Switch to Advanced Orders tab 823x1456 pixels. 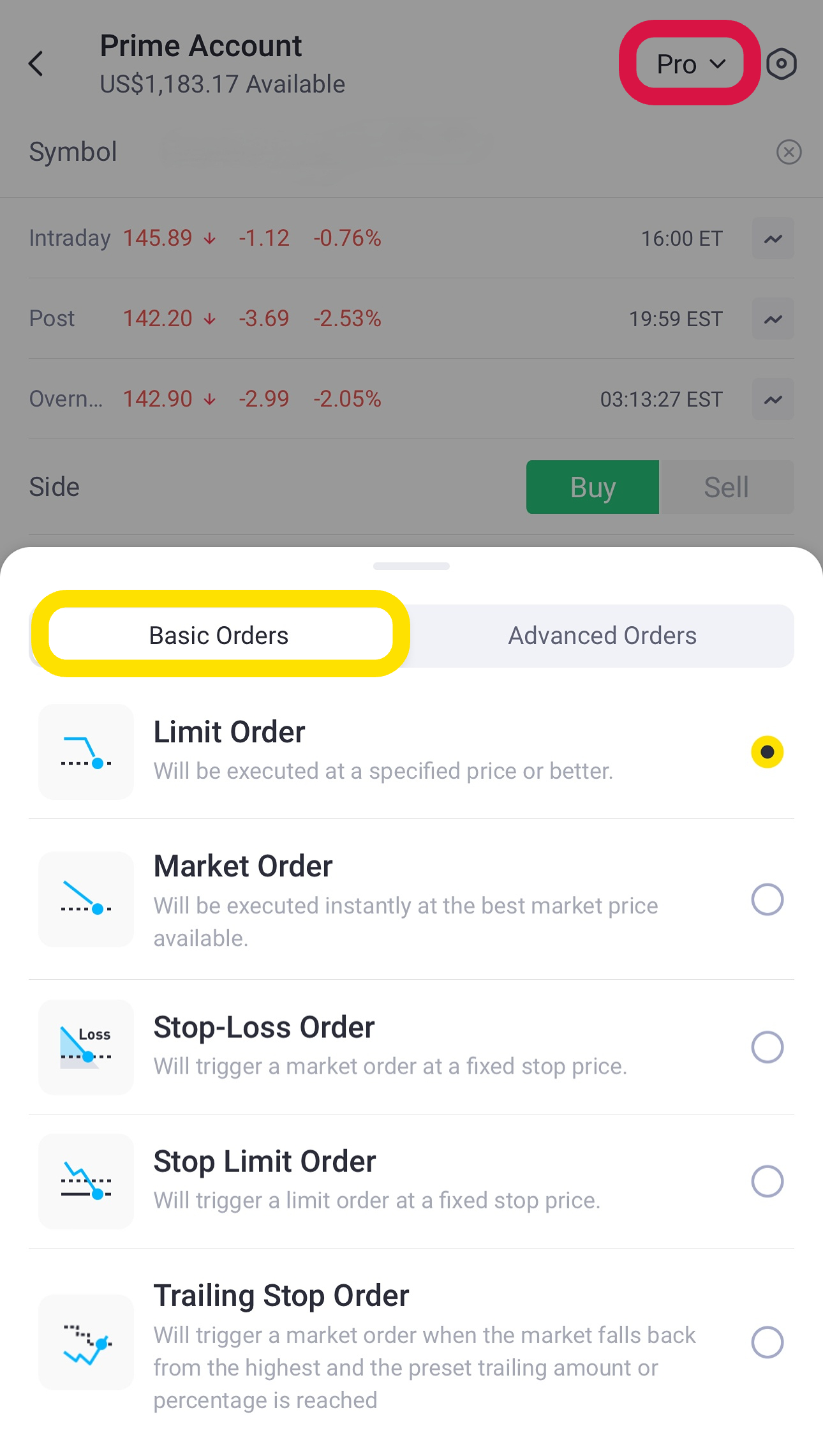coord(602,636)
